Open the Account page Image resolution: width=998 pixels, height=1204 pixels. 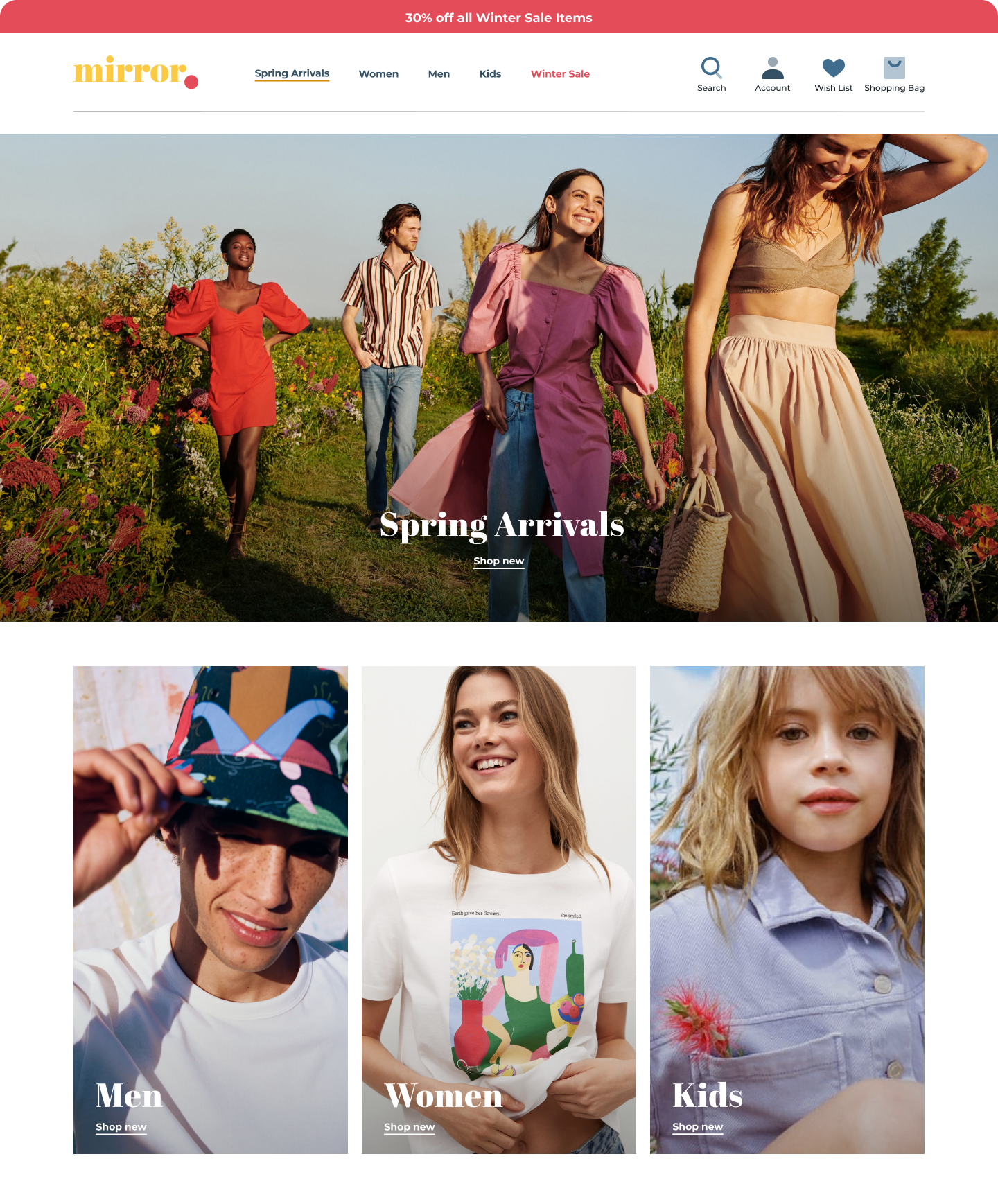[x=772, y=69]
